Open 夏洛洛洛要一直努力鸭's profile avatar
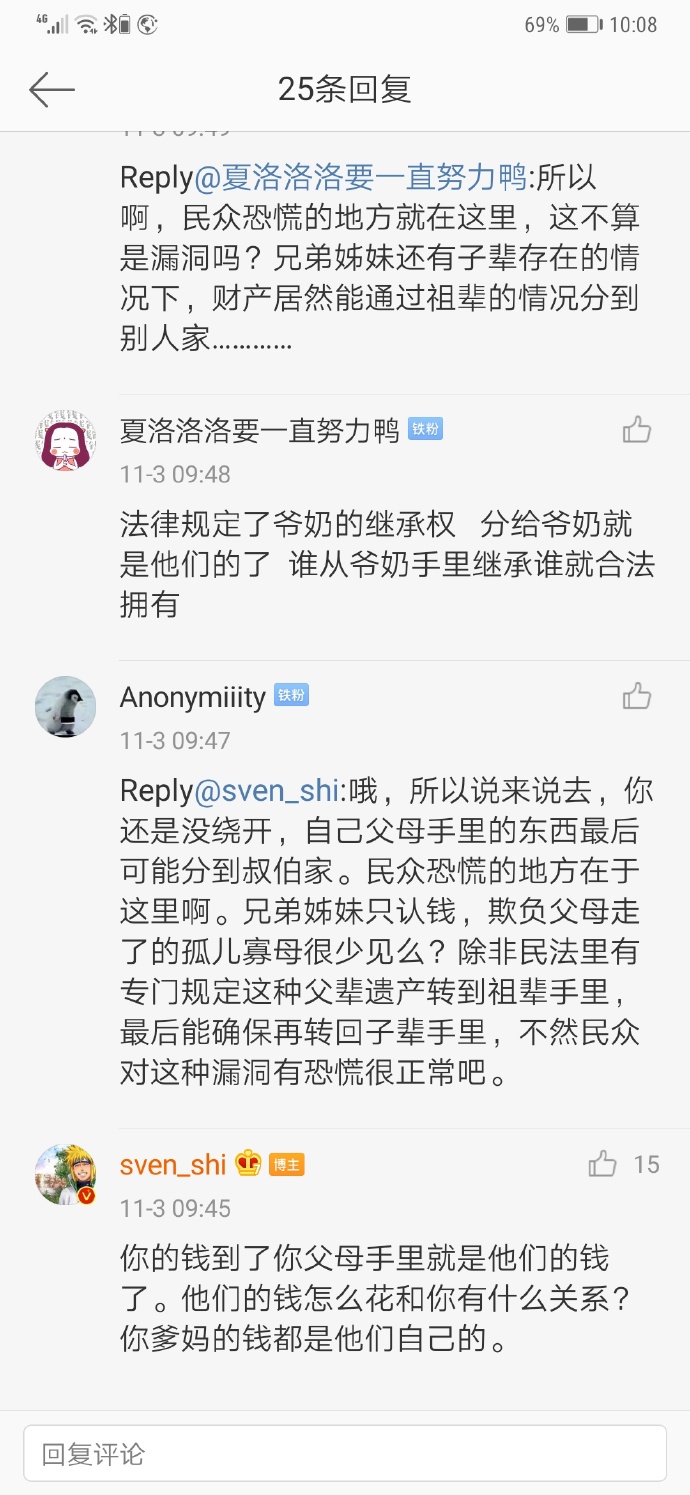Screen dimensions: 690x1495 click(66, 440)
